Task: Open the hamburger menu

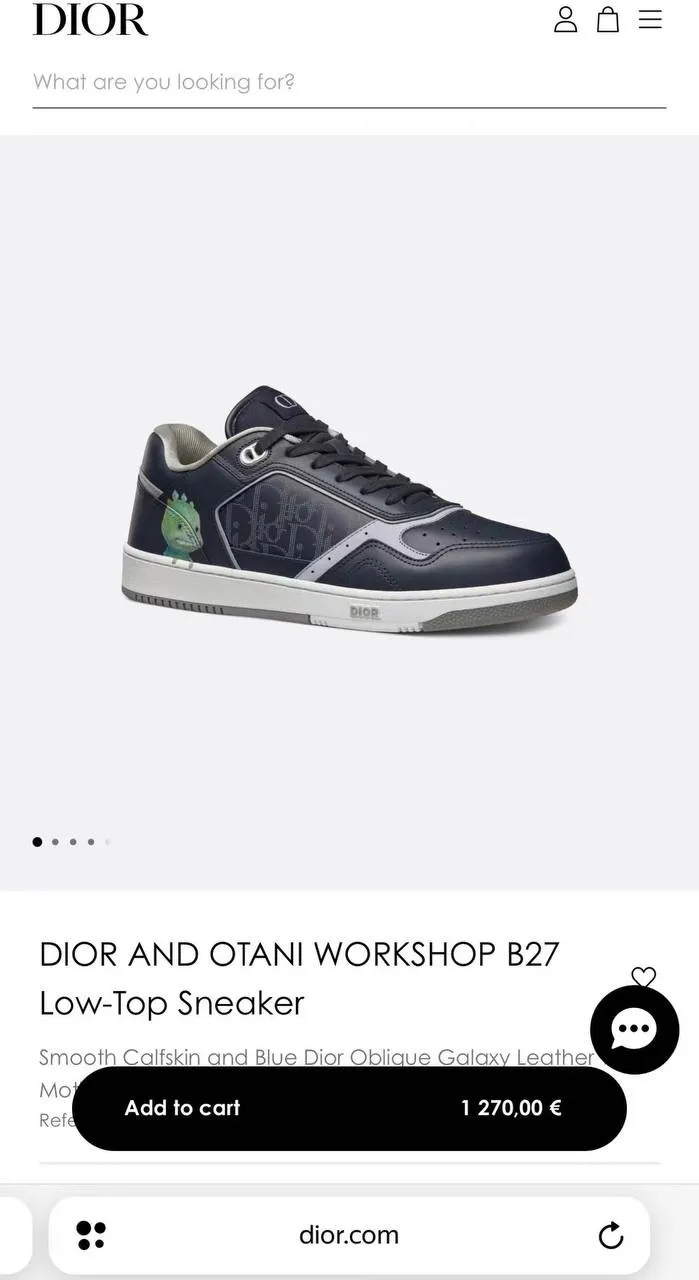Action: coord(650,20)
